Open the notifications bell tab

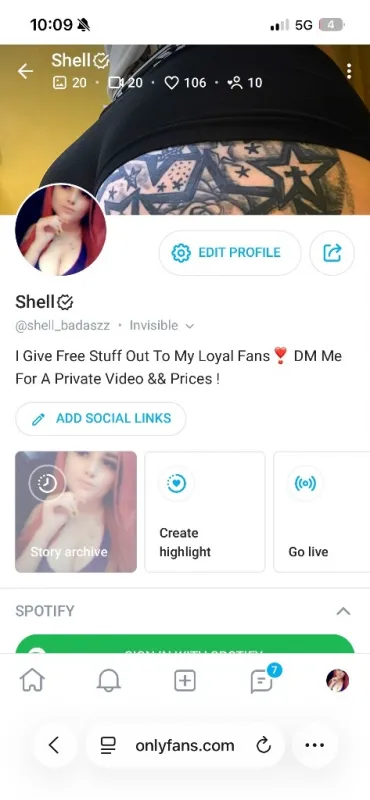point(108,681)
